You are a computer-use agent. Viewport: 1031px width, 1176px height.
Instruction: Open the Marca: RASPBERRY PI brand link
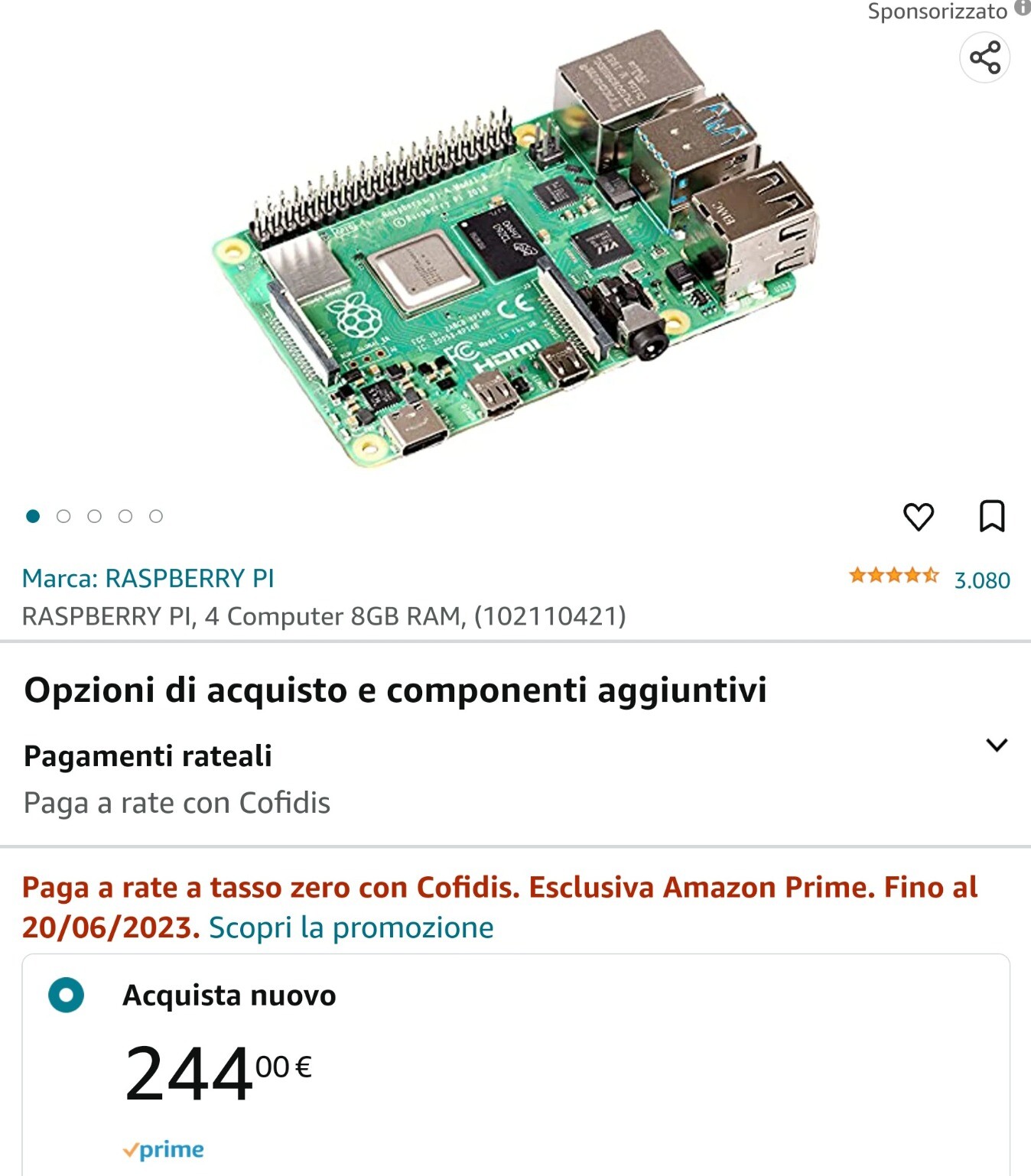148,578
